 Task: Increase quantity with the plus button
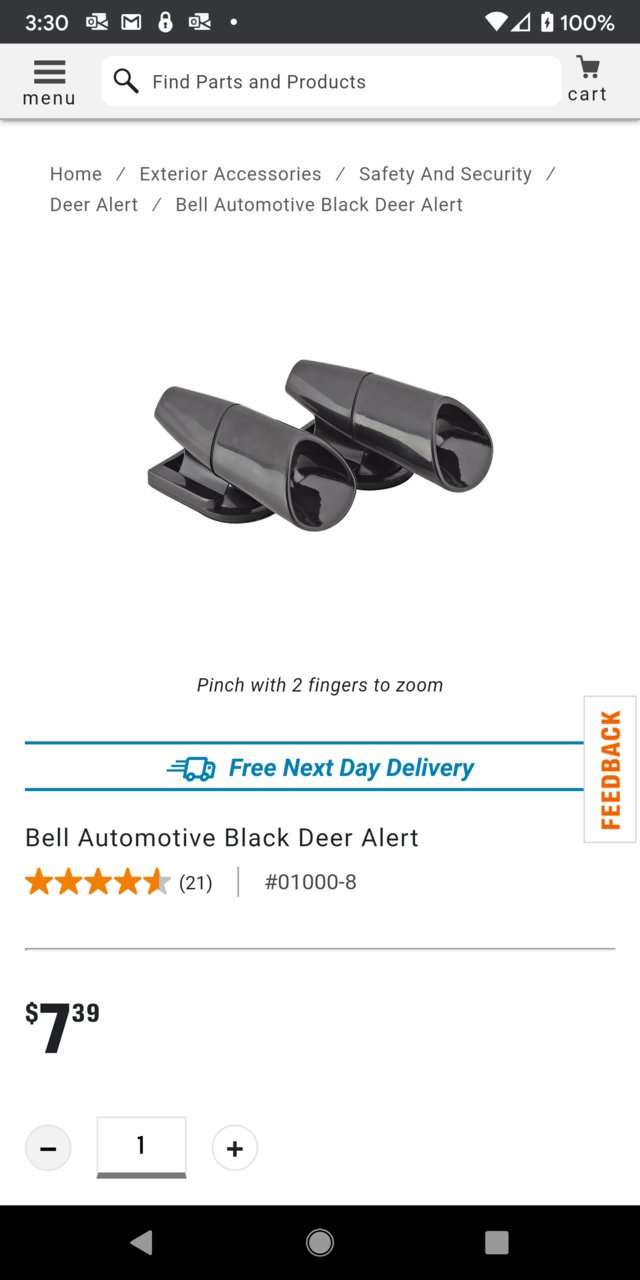tap(235, 1148)
